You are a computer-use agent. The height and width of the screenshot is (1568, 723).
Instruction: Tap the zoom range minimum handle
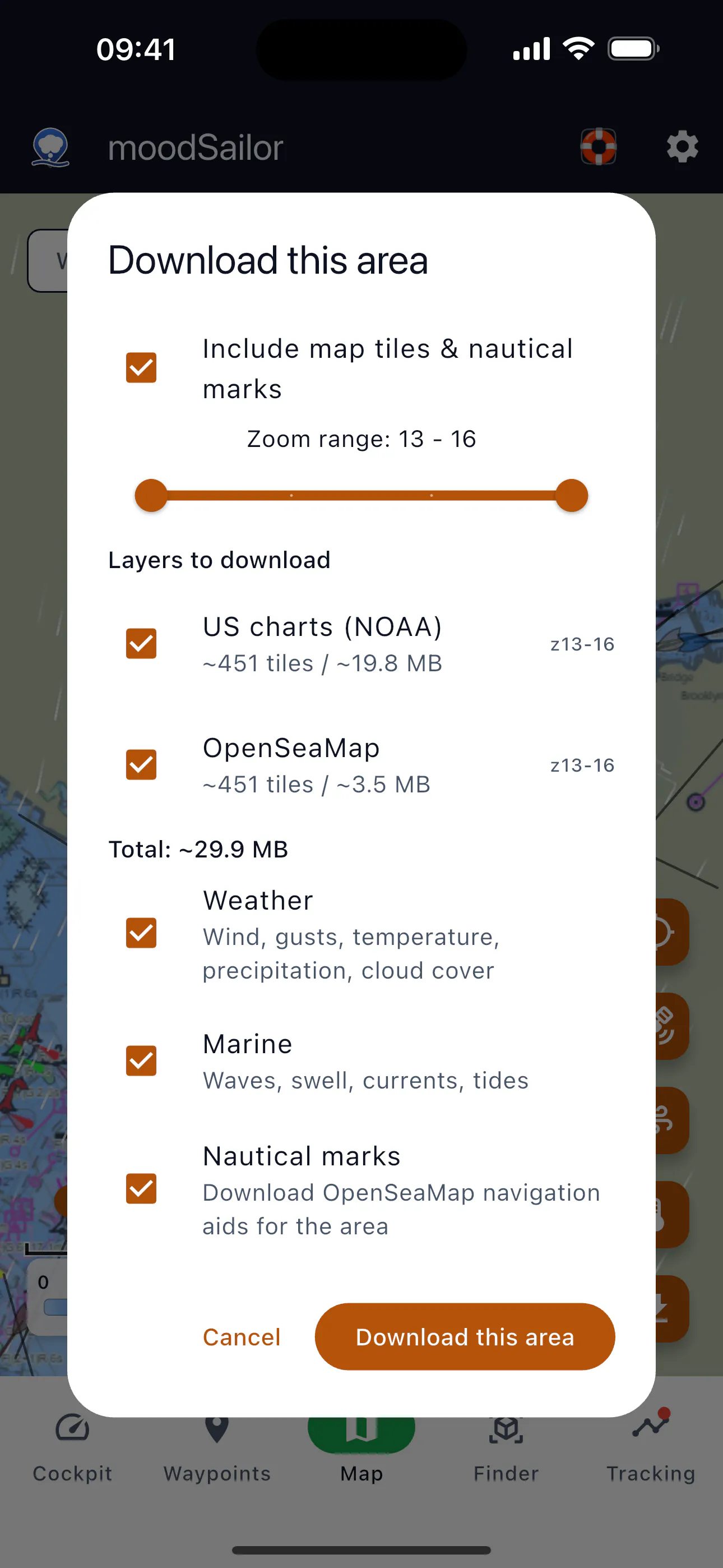tap(151, 496)
